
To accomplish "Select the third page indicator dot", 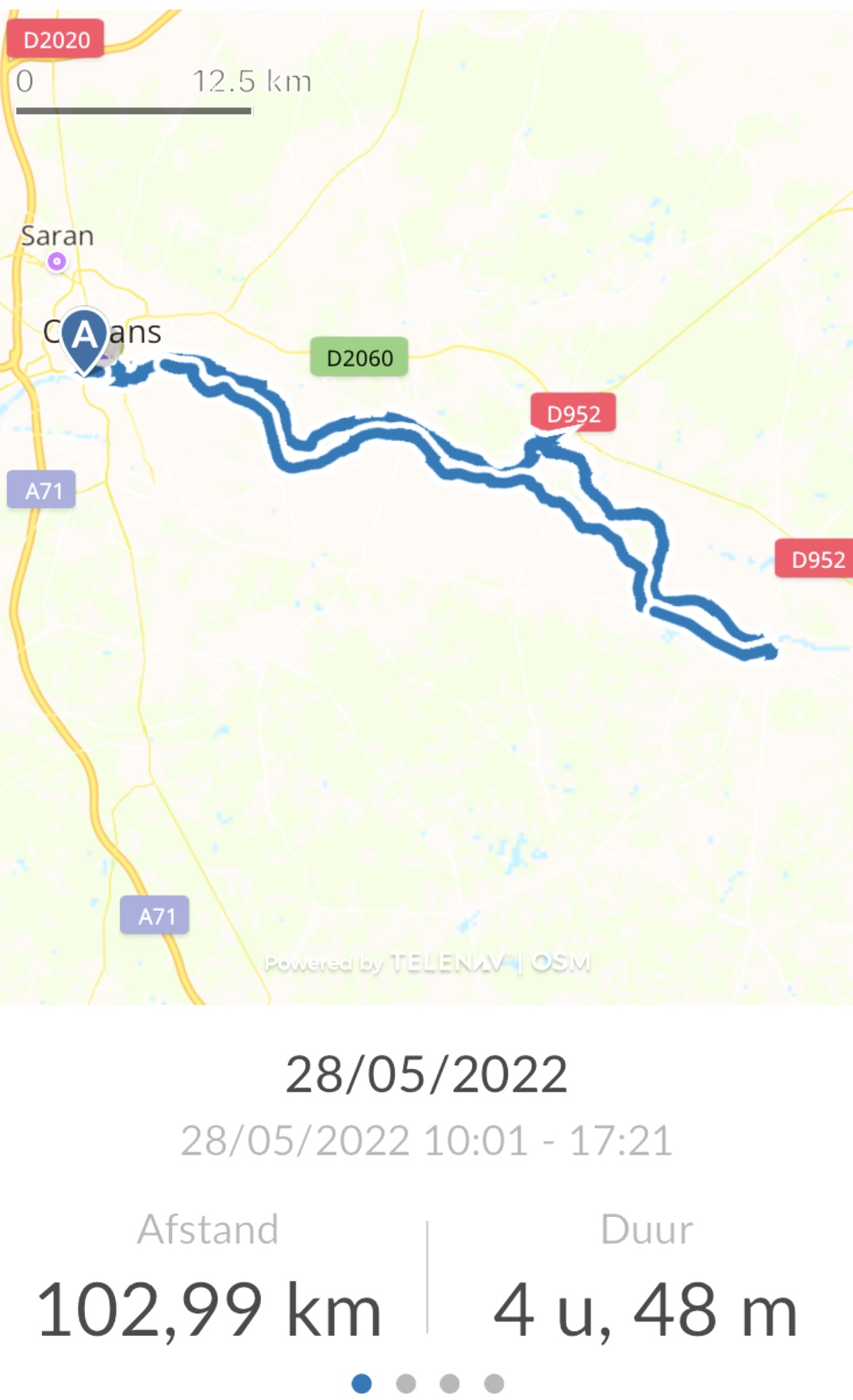I will (450, 1383).
